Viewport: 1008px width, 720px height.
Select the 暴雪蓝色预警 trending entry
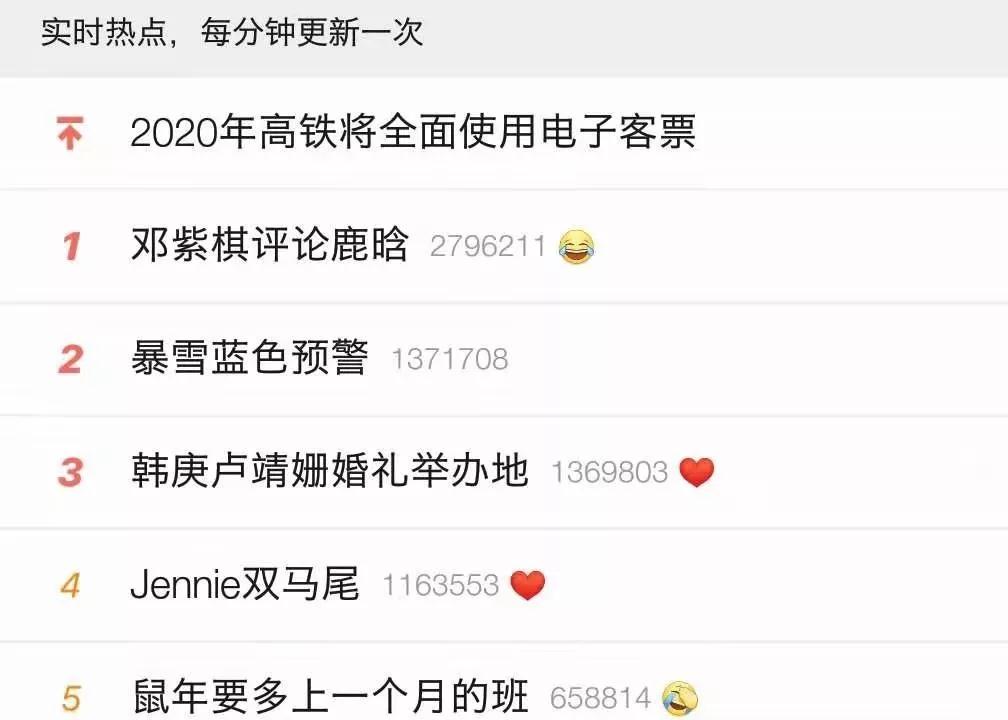[x=250, y=358]
